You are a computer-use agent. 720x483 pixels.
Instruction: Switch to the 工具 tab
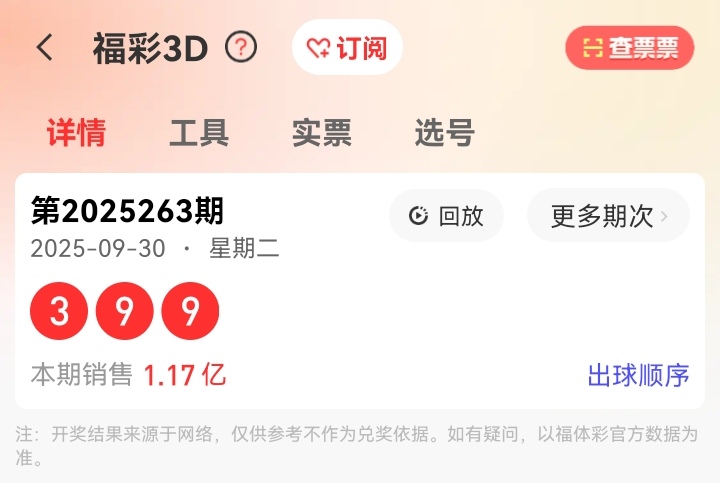click(199, 133)
